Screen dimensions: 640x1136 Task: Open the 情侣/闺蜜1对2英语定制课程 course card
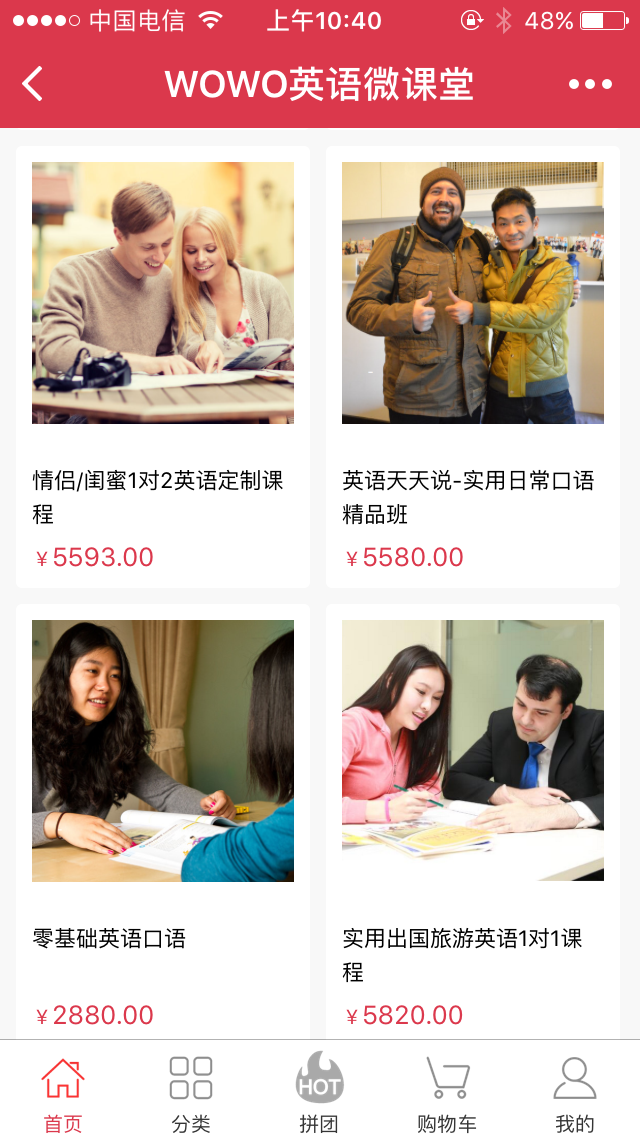[x=163, y=367]
